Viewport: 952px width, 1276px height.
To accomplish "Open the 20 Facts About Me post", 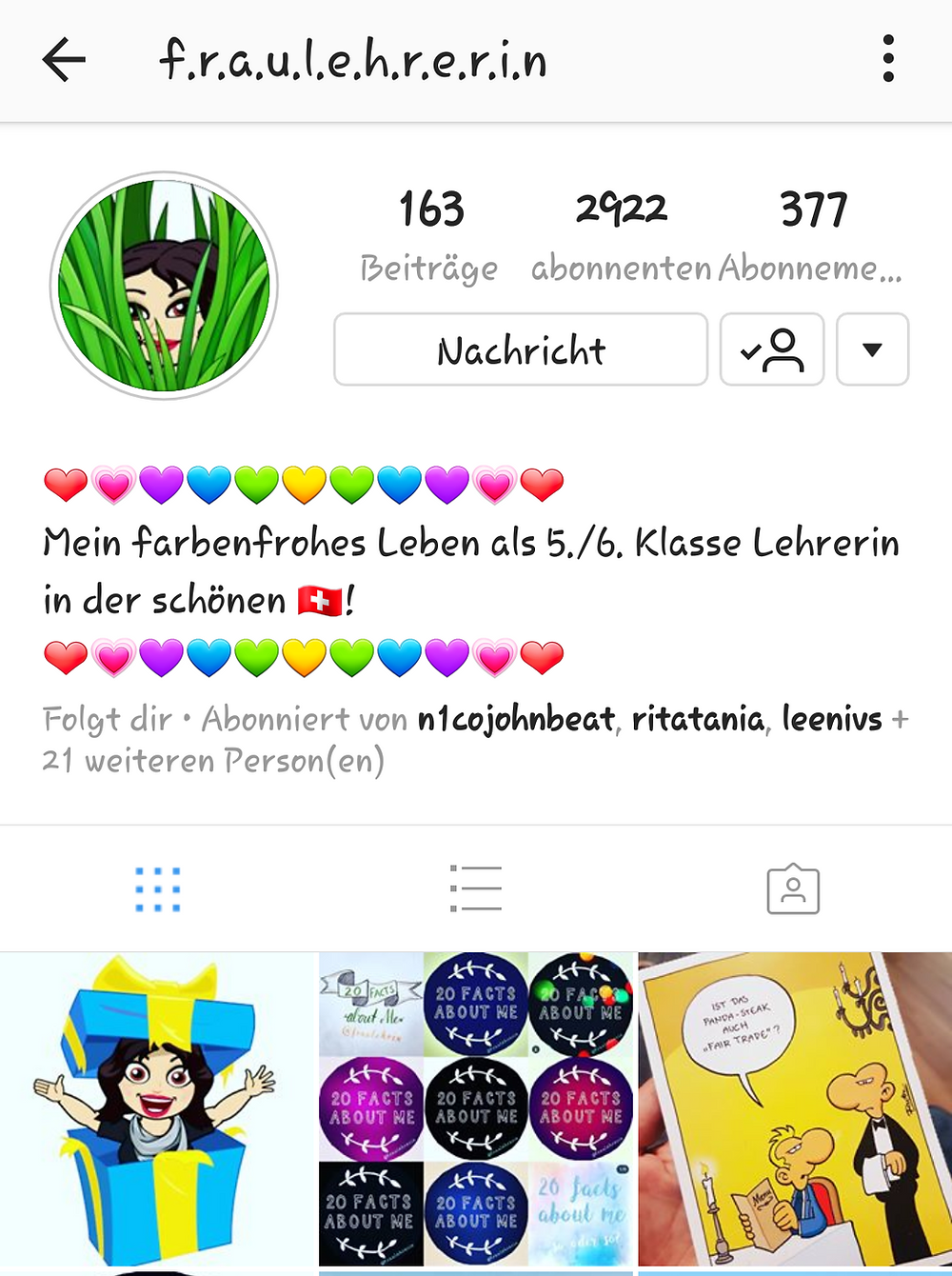I will [475, 1109].
